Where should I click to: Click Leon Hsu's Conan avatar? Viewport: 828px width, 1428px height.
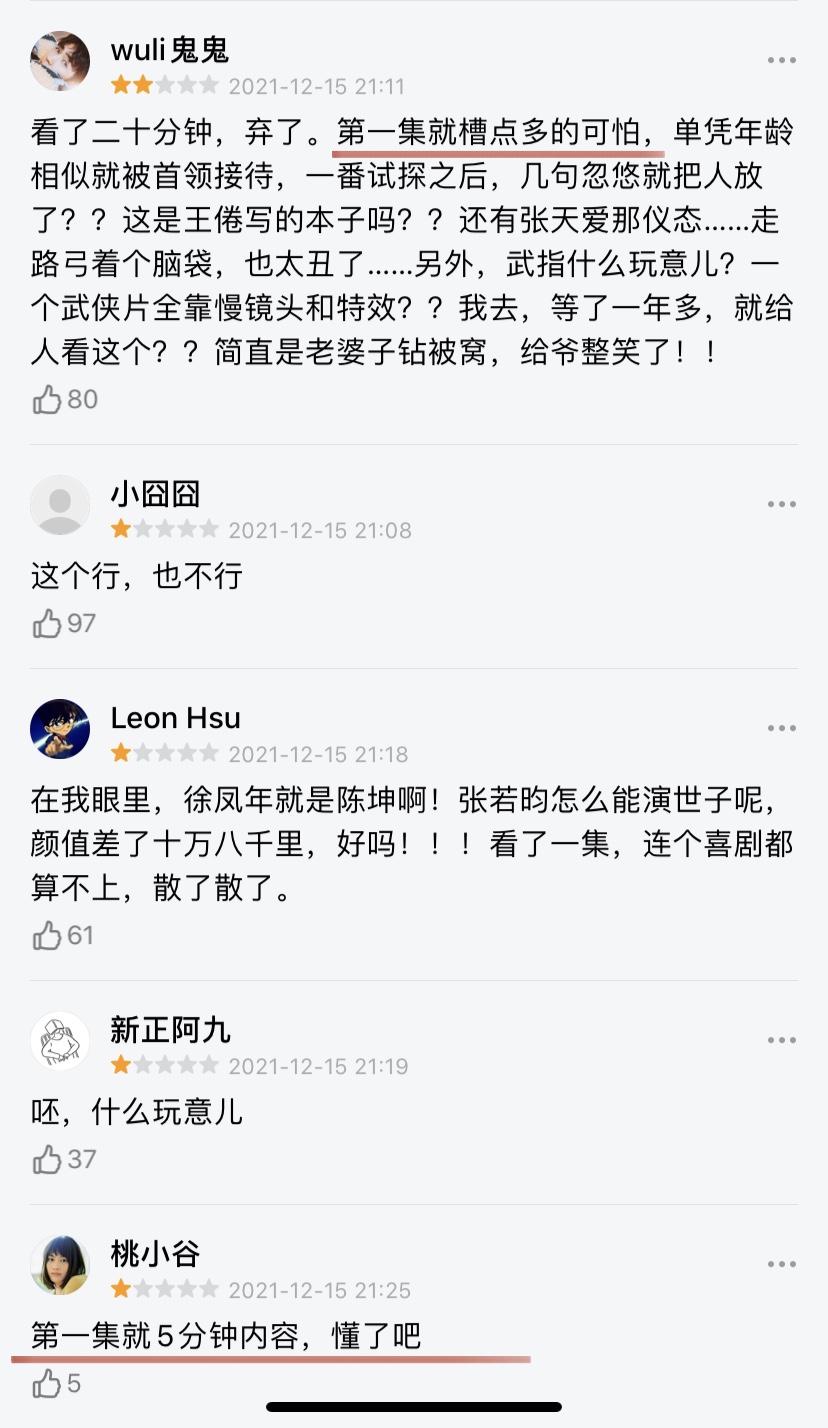[x=60, y=728]
